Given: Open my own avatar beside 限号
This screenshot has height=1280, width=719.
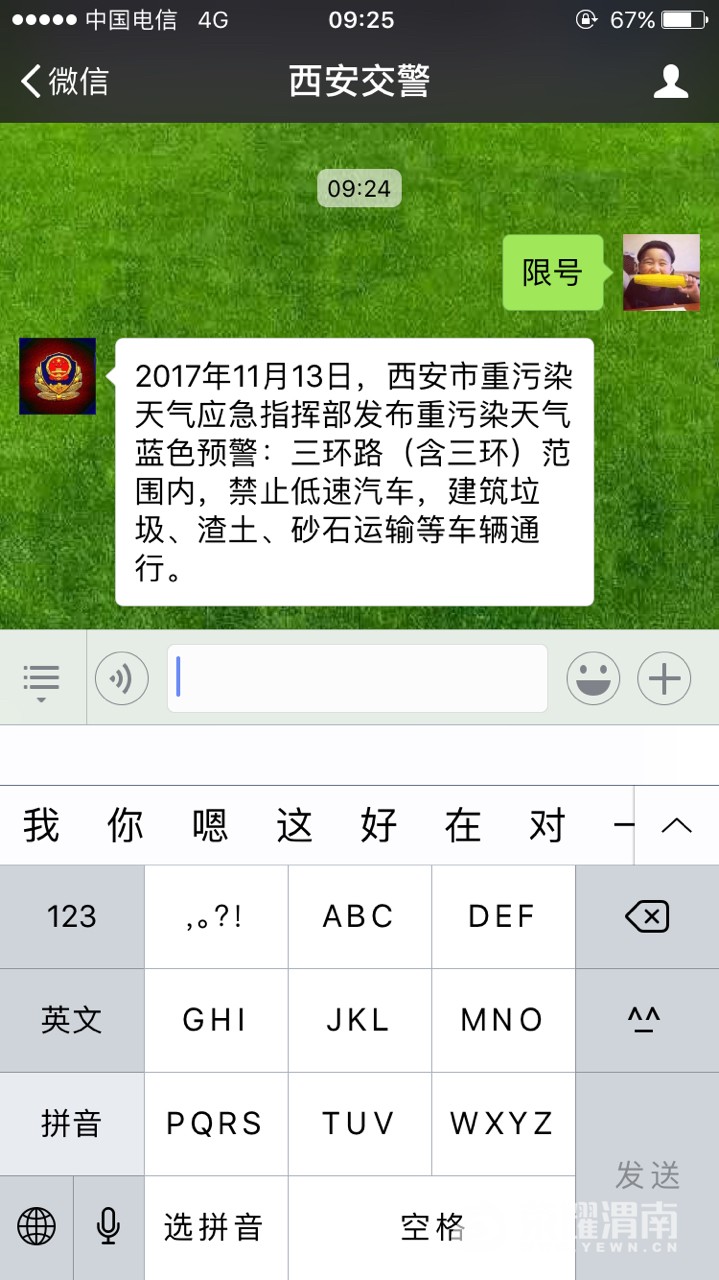Looking at the screenshot, I should 661,273.
